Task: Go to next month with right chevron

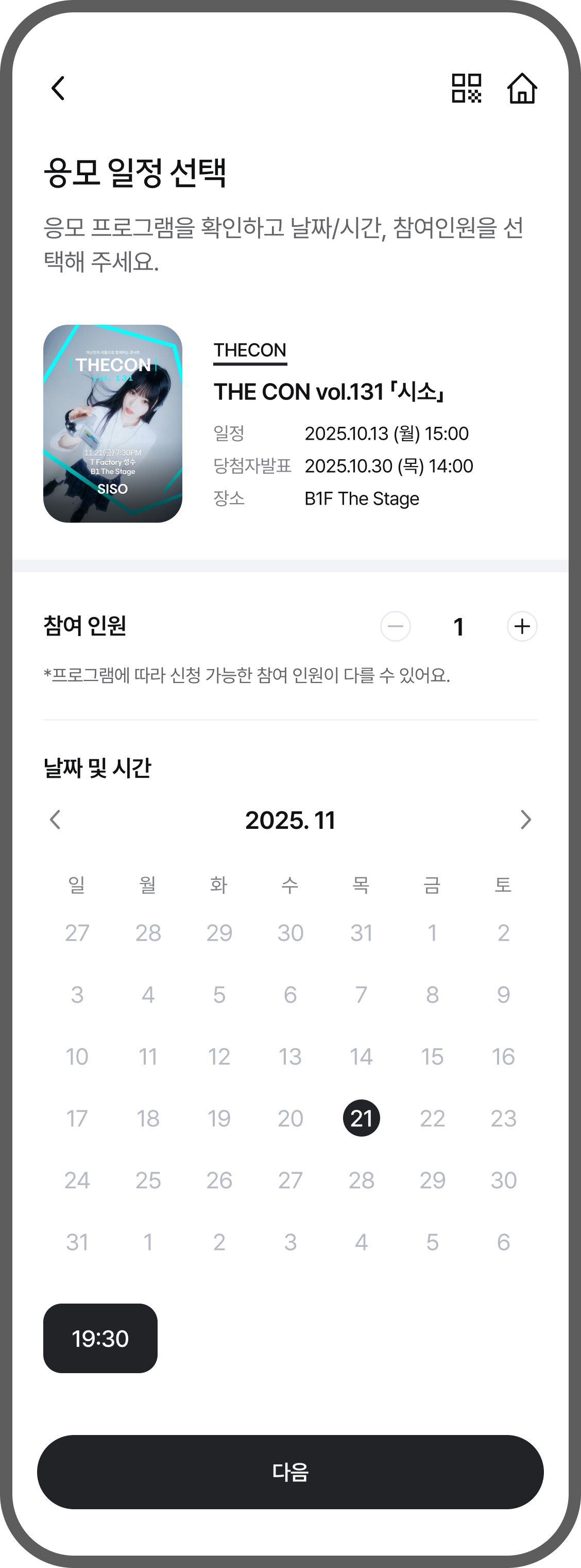Action: pyautogui.click(x=524, y=820)
